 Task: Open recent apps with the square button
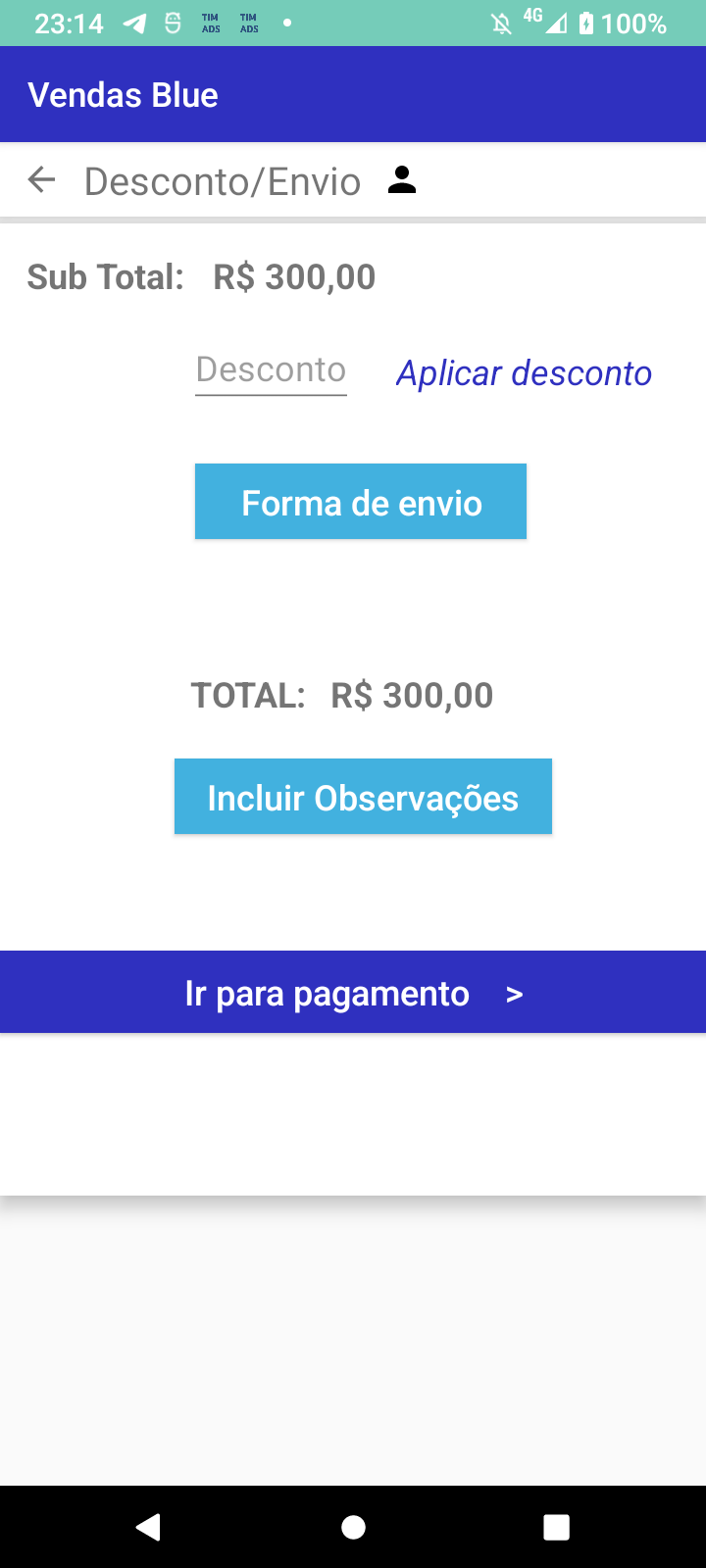[556, 1525]
